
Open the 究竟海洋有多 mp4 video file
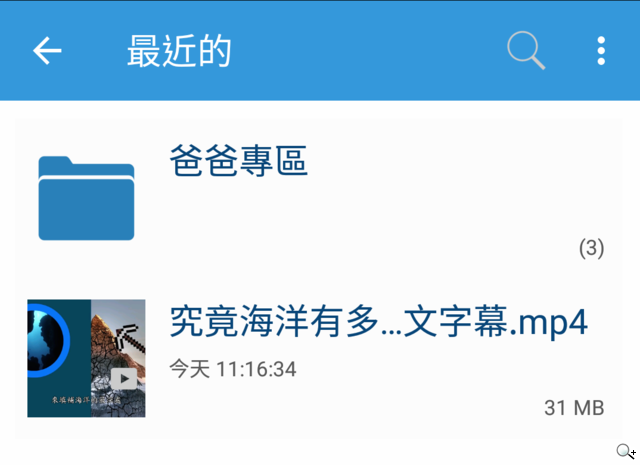[x=378, y=322]
